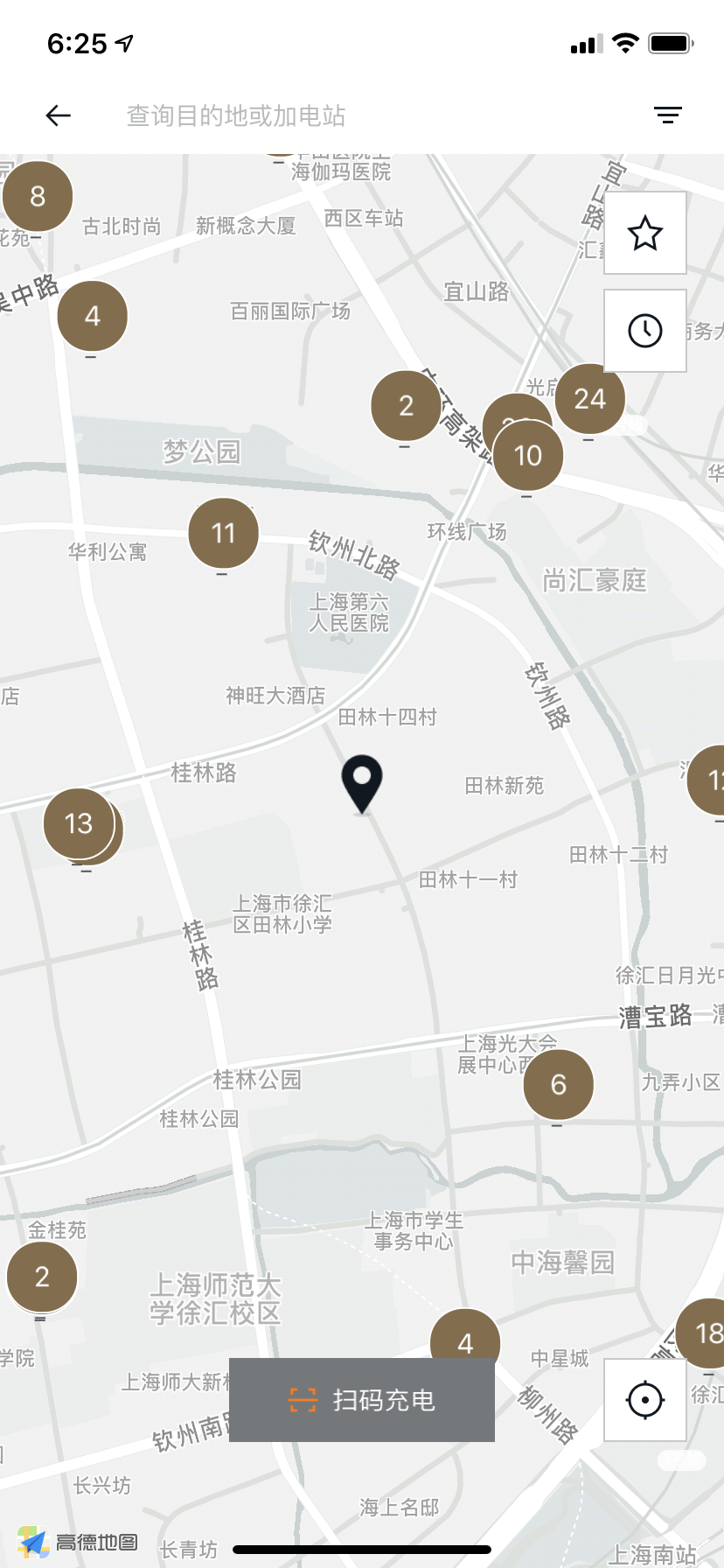Select the station cluster marked 24
Image resolution: width=724 pixels, height=1568 pixels.
590,399
